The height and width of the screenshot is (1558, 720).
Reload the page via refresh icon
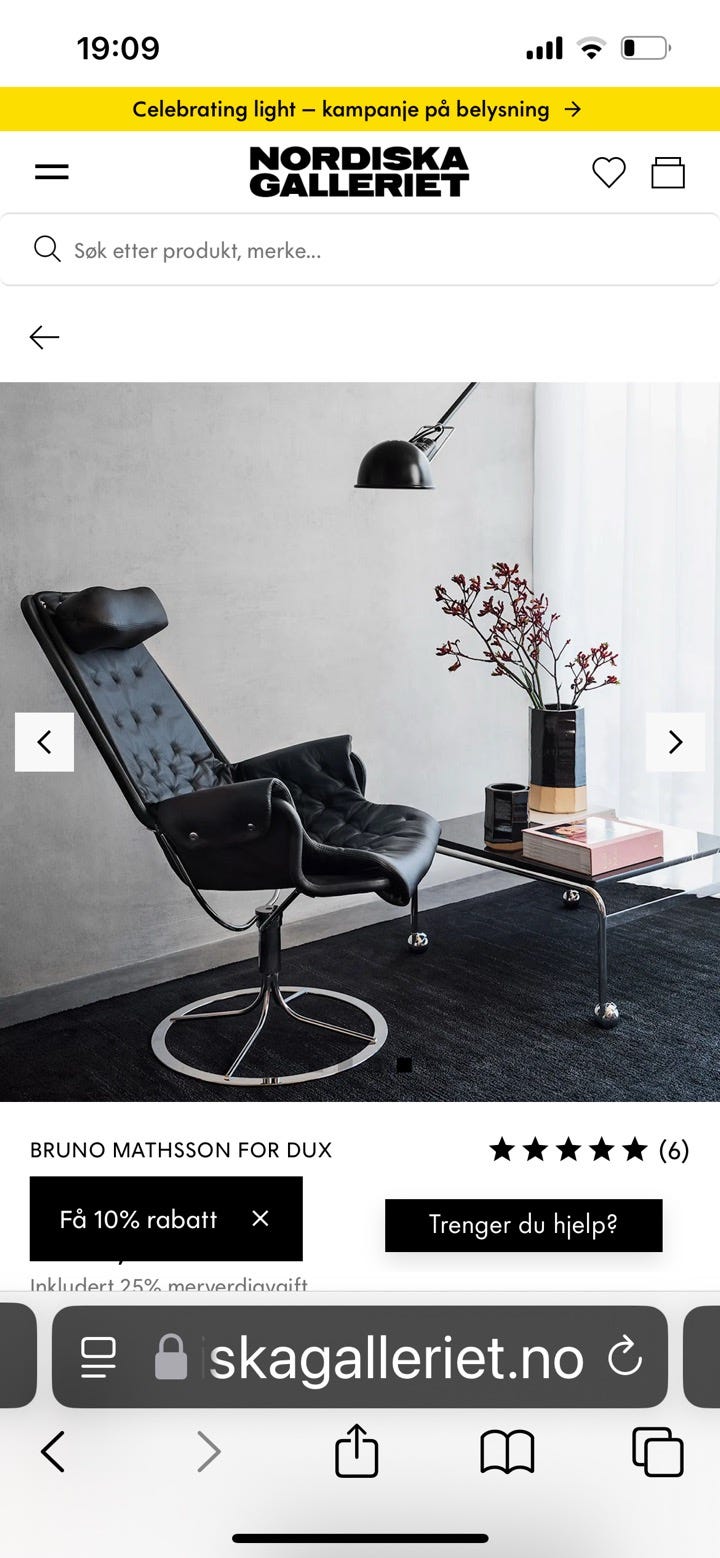[625, 1357]
